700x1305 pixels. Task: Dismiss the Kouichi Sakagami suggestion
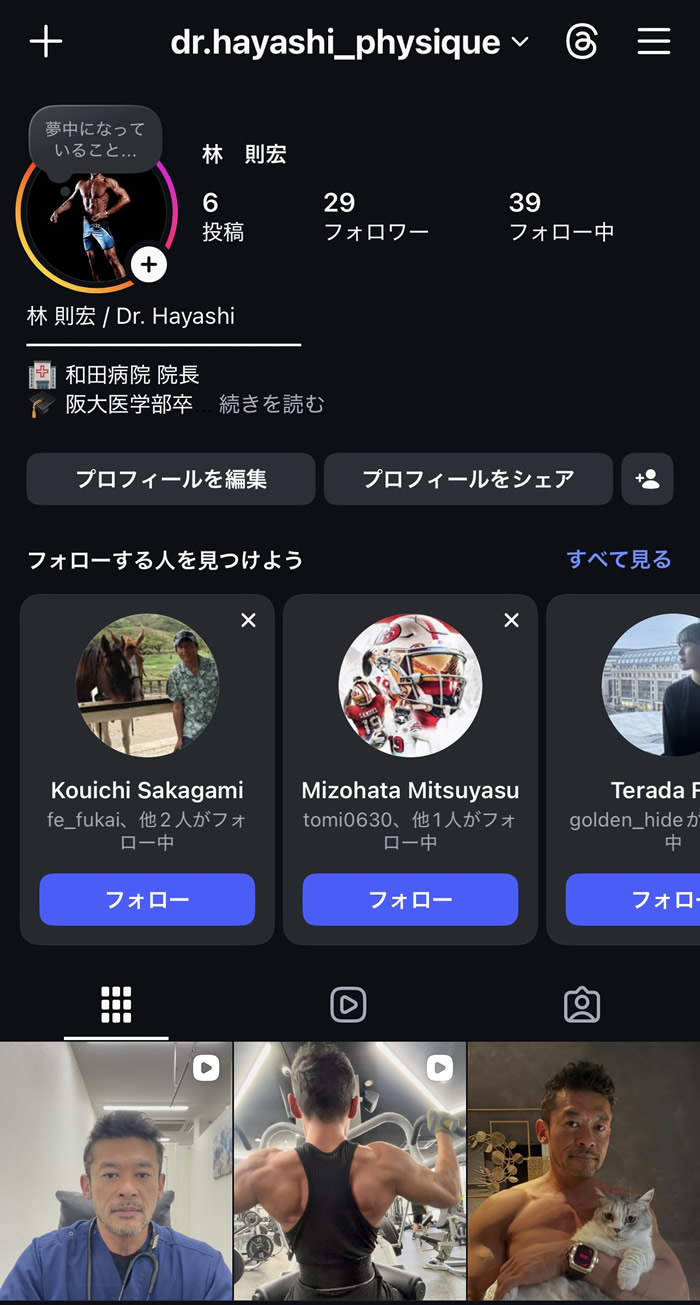(x=249, y=620)
